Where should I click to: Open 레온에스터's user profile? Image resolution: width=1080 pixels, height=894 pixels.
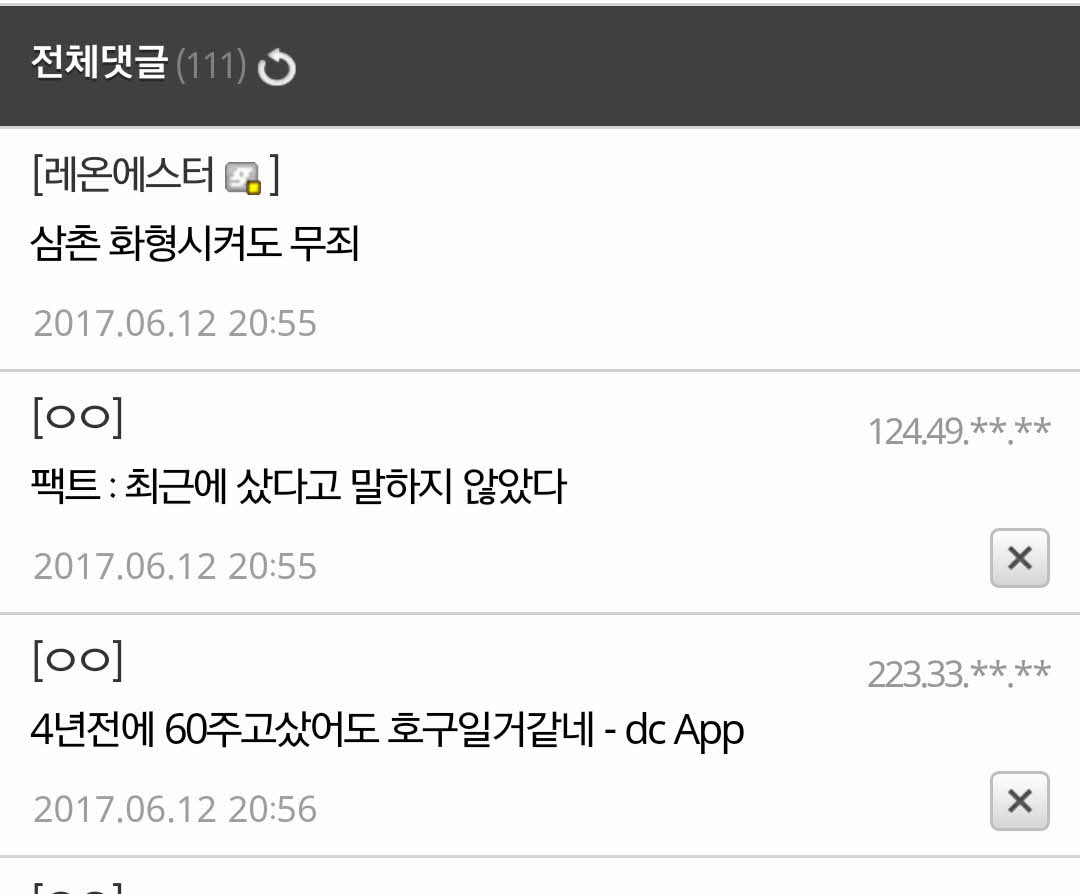[125, 177]
